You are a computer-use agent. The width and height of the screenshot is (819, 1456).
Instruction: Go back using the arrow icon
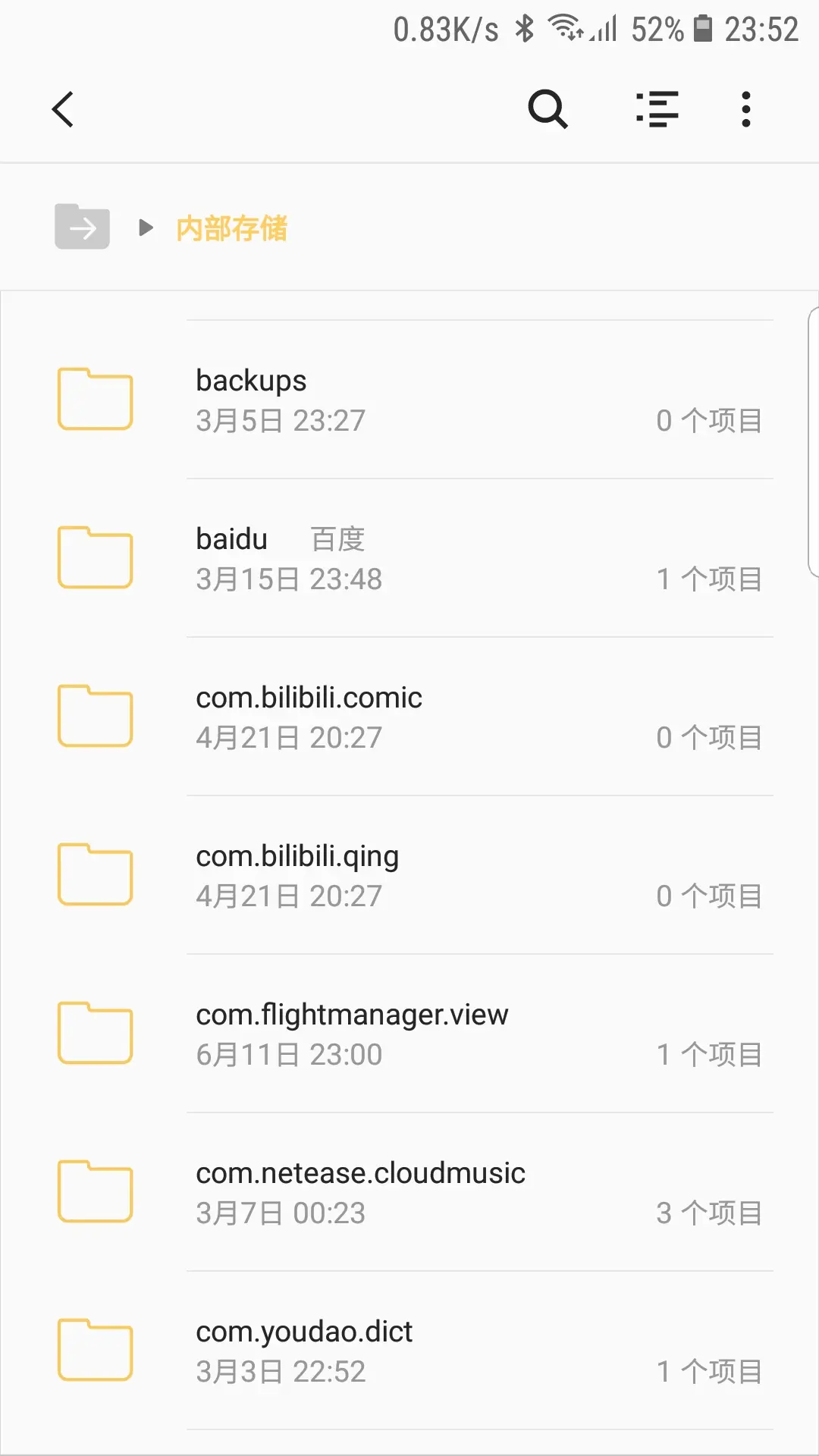[63, 109]
